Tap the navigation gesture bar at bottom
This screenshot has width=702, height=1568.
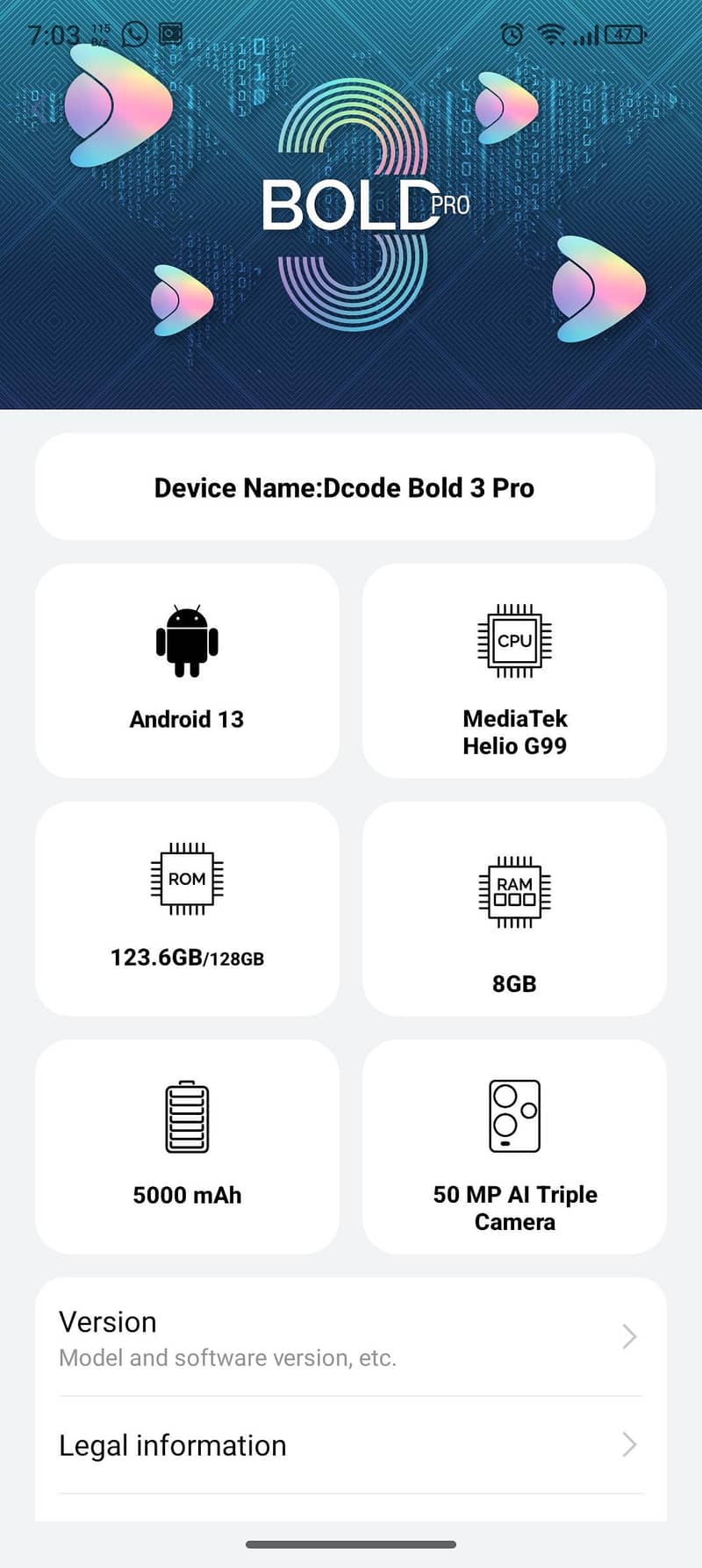point(351,1543)
